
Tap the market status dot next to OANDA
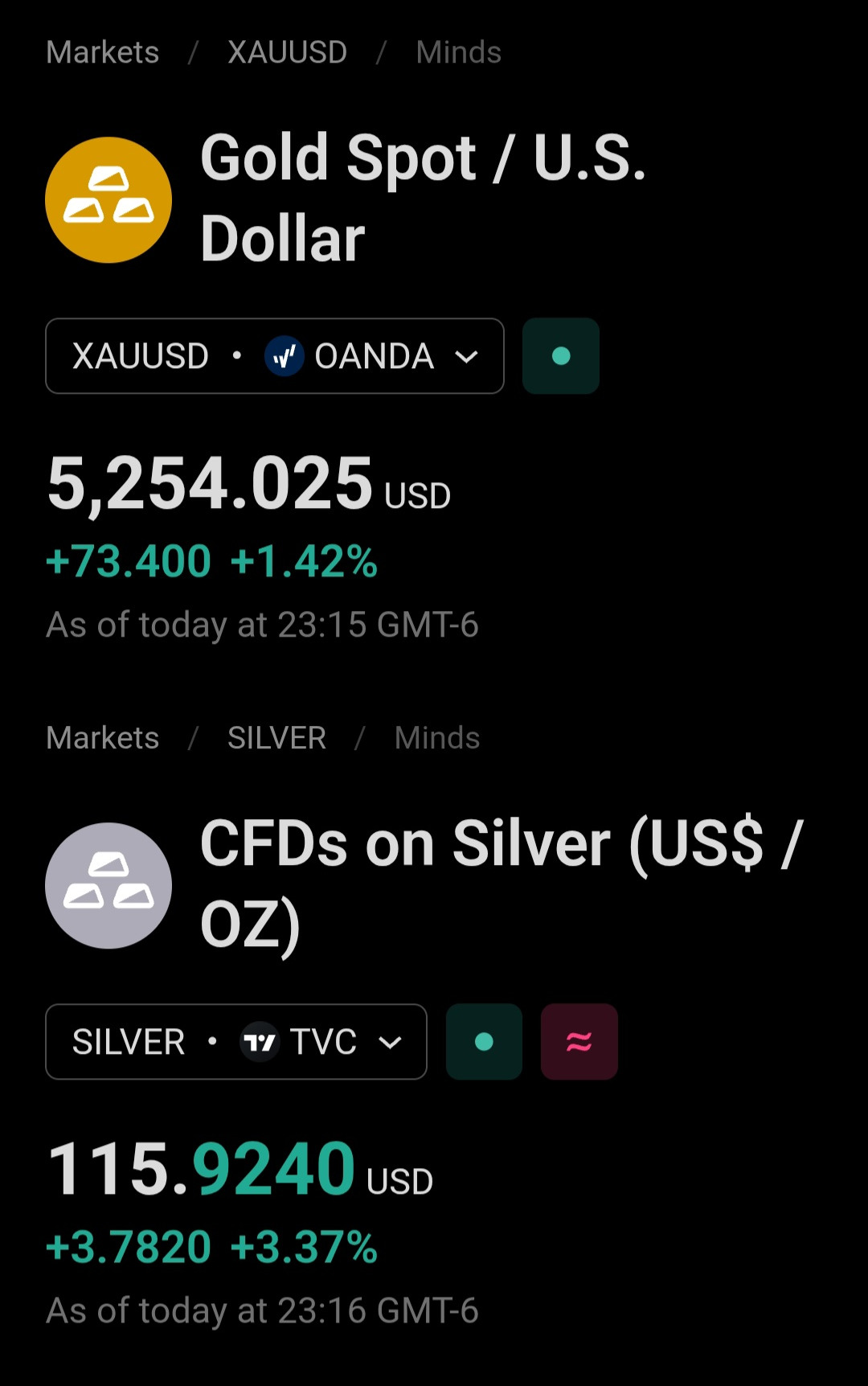coord(561,356)
